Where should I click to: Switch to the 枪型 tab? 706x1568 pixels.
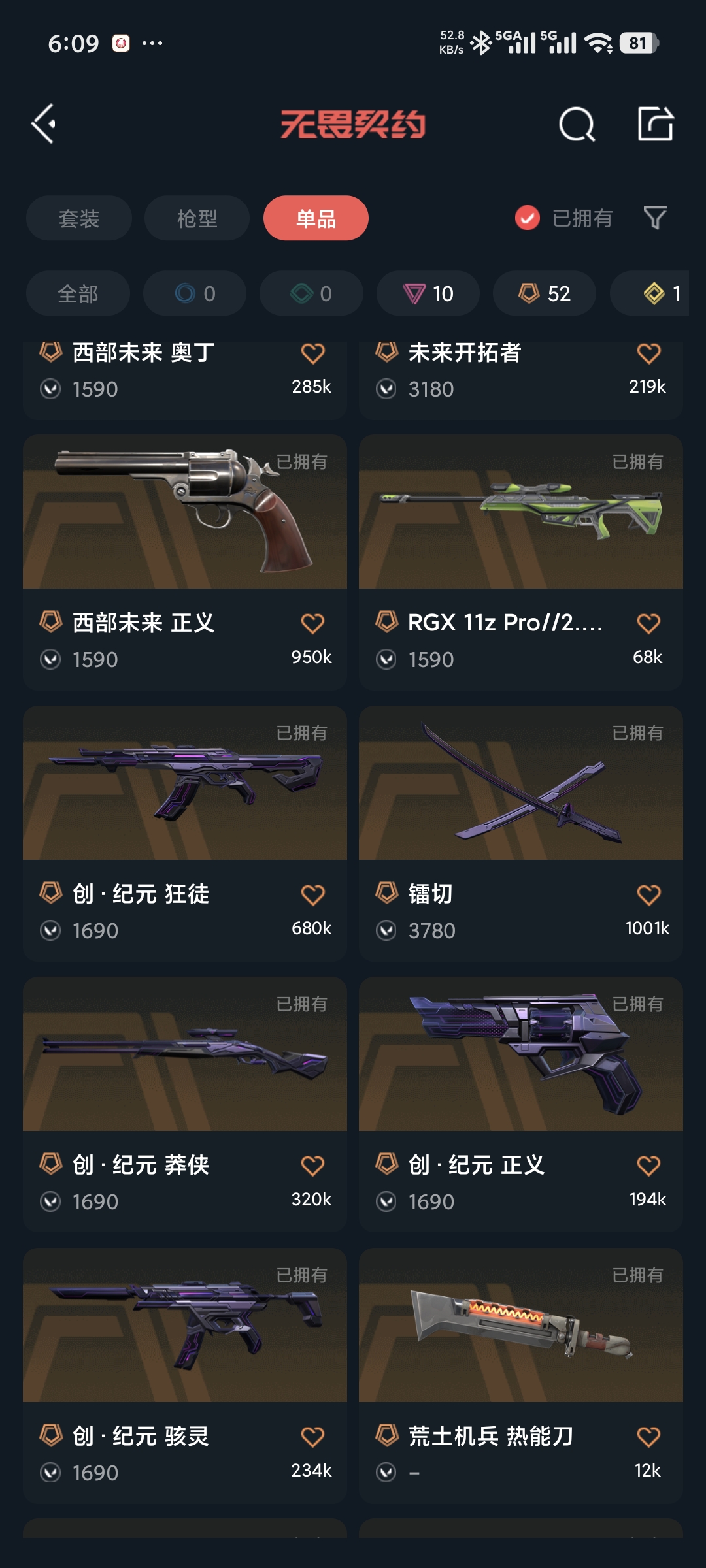coord(197,218)
